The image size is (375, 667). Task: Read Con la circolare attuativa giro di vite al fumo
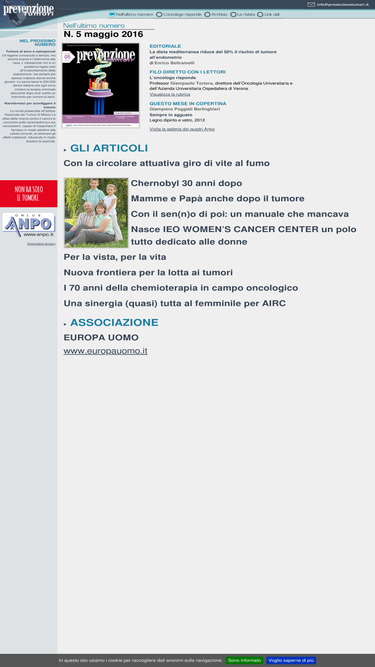167,163
